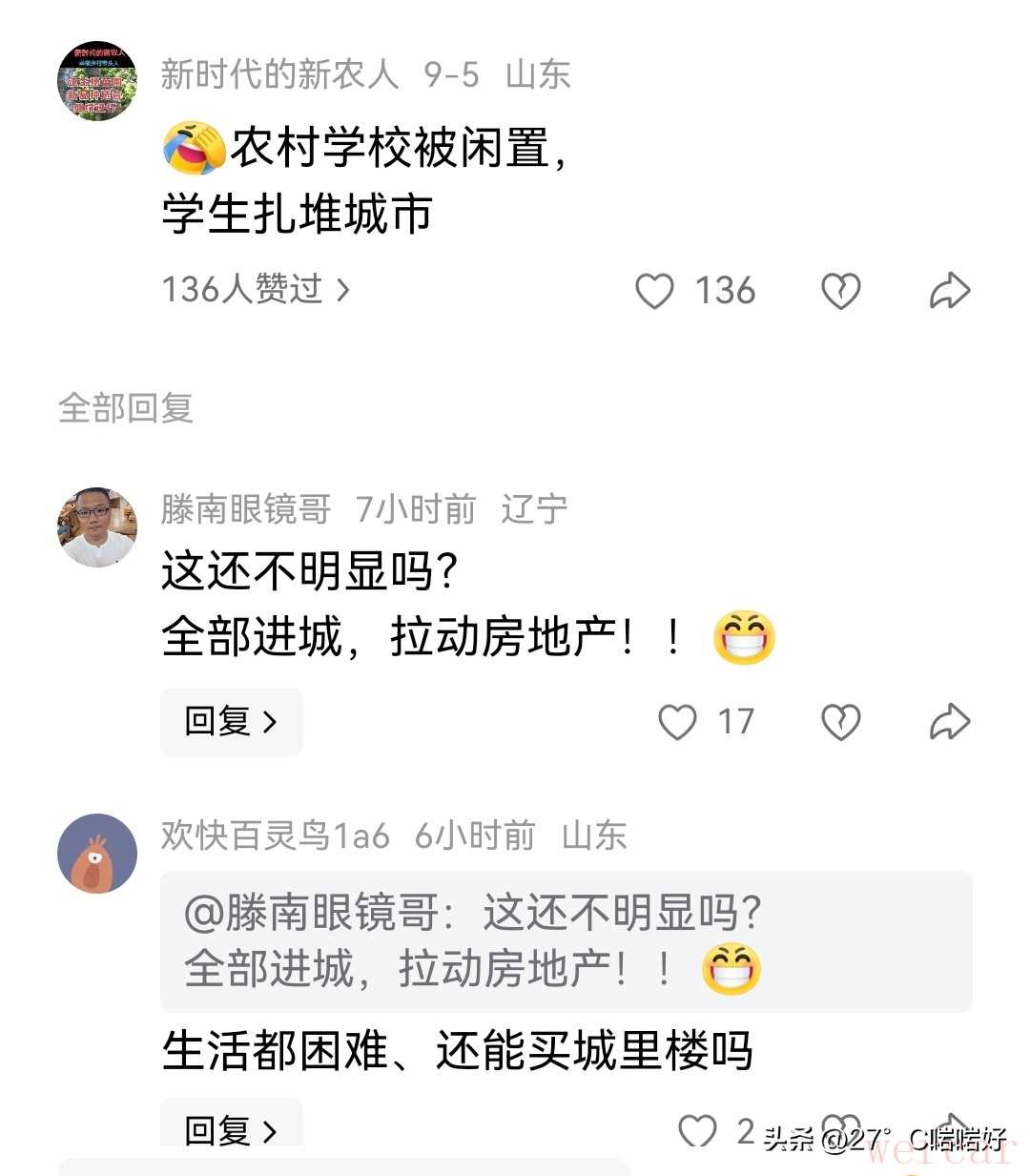This screenshot has height=1176, width=1030.
Task: Open the username 新时代的新农人
Action: coord(278,74)
